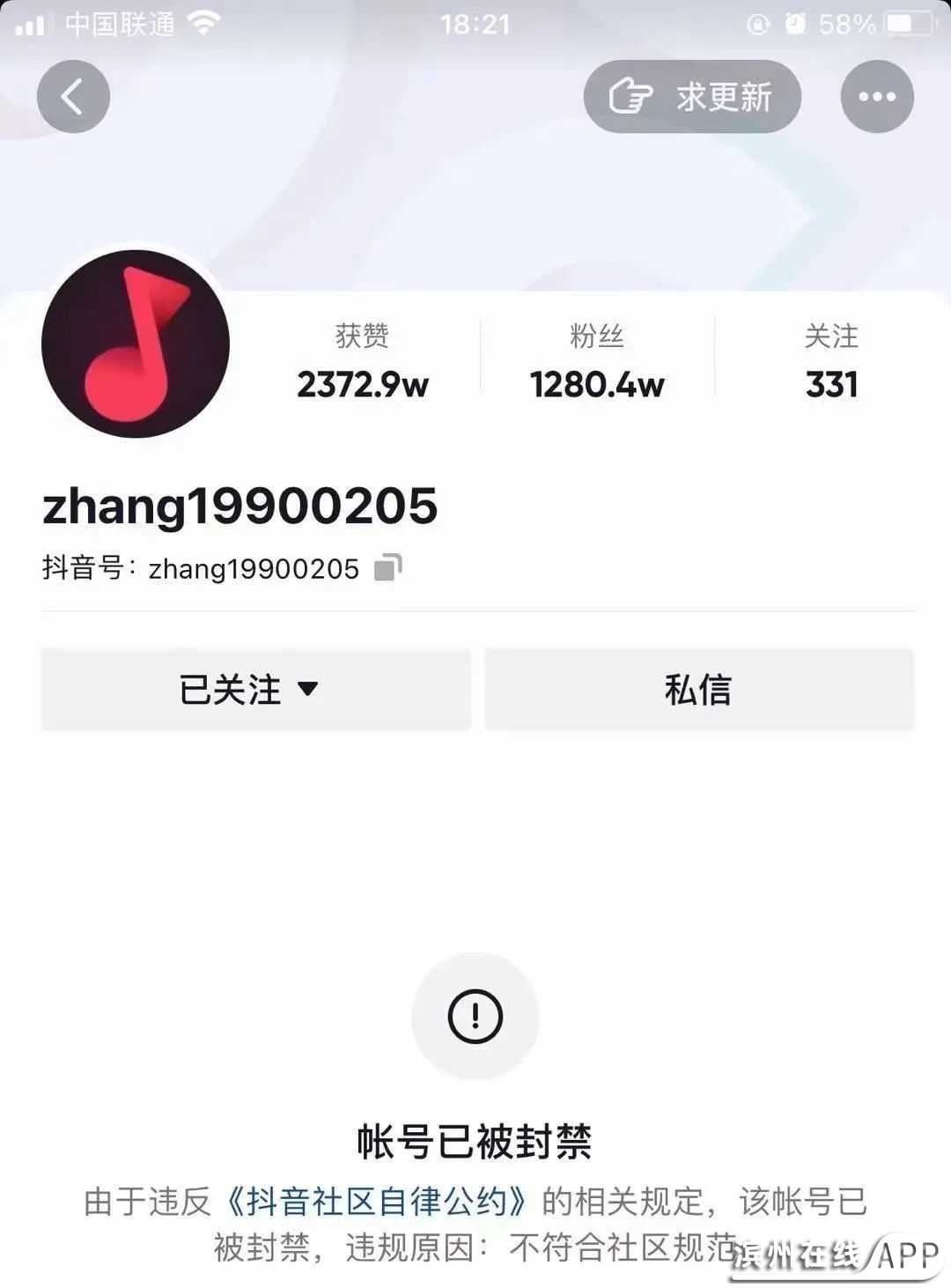This screenshot has height=1288, width=951.
Task: Copy the 抖音号 zhang19900205
Action: click(387, 568)
